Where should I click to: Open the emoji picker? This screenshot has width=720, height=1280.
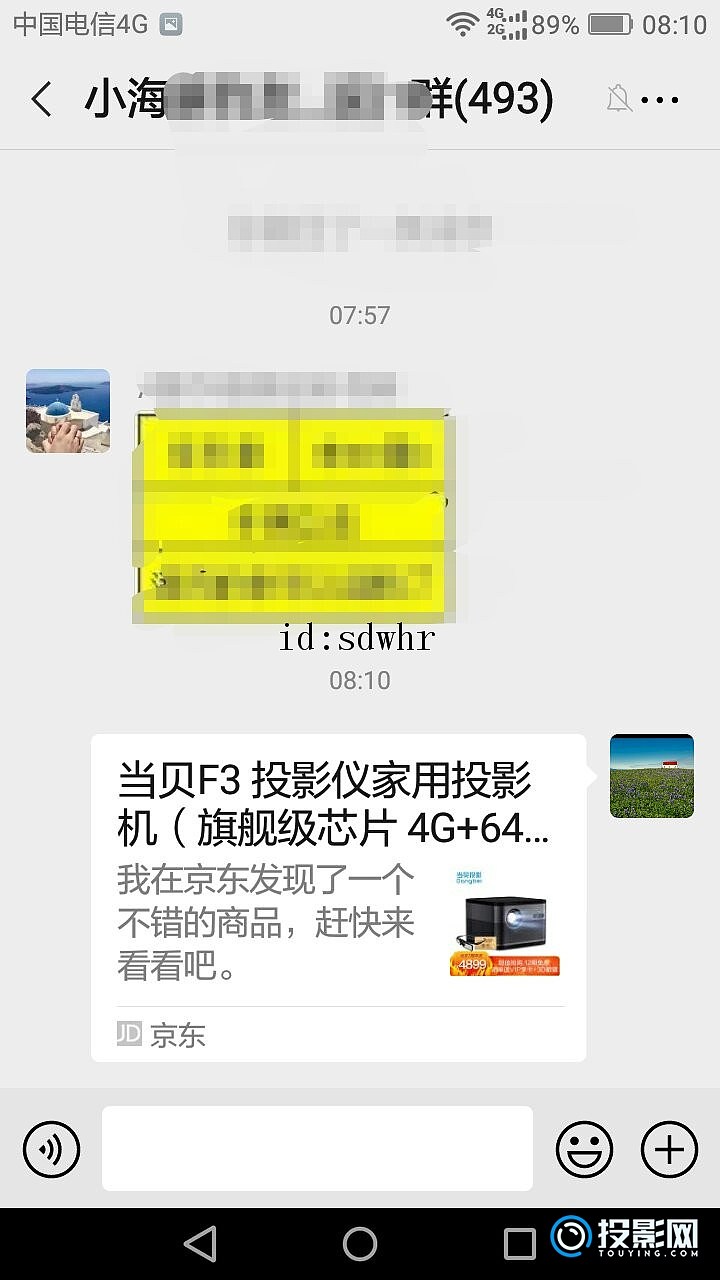click(x=584, y=1148)
